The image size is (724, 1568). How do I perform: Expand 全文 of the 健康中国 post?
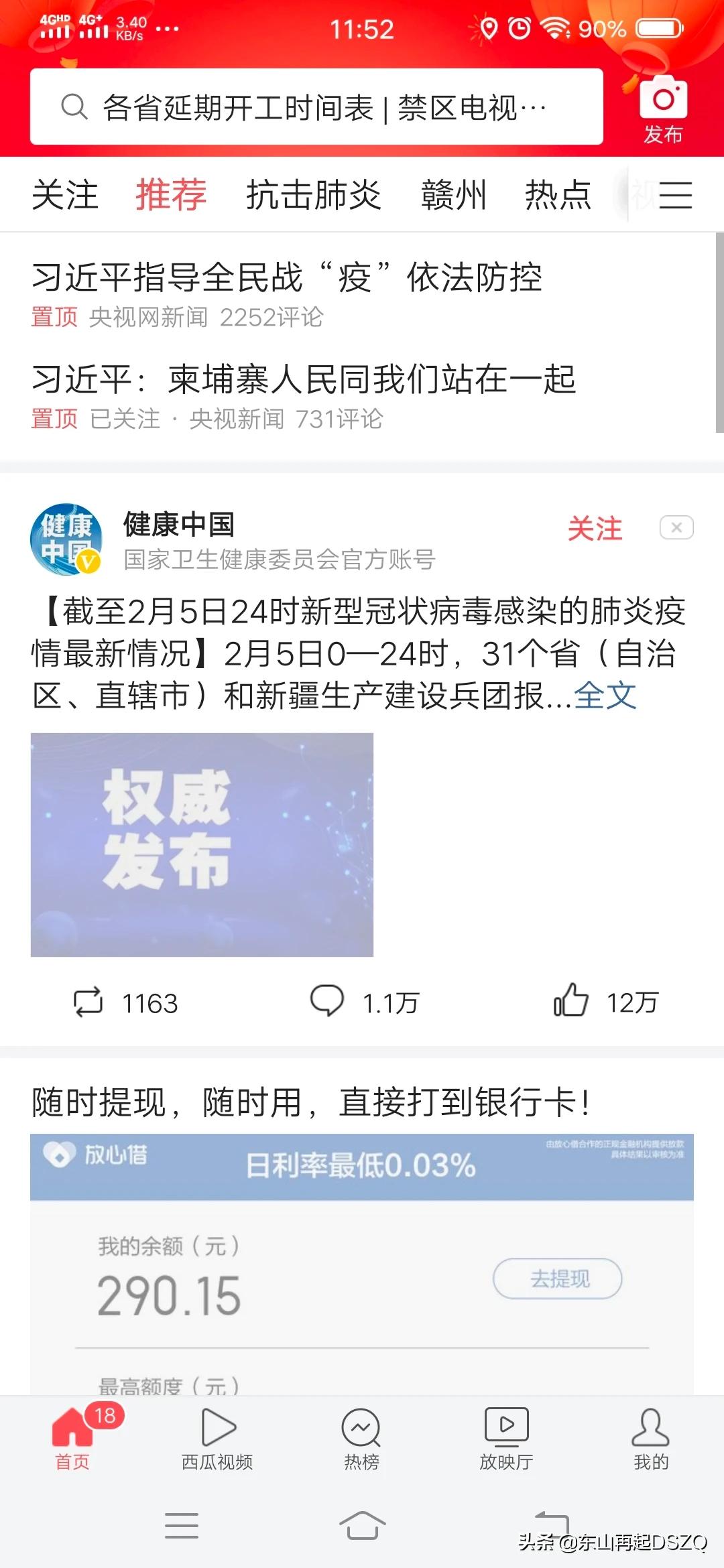pos(605,696)
